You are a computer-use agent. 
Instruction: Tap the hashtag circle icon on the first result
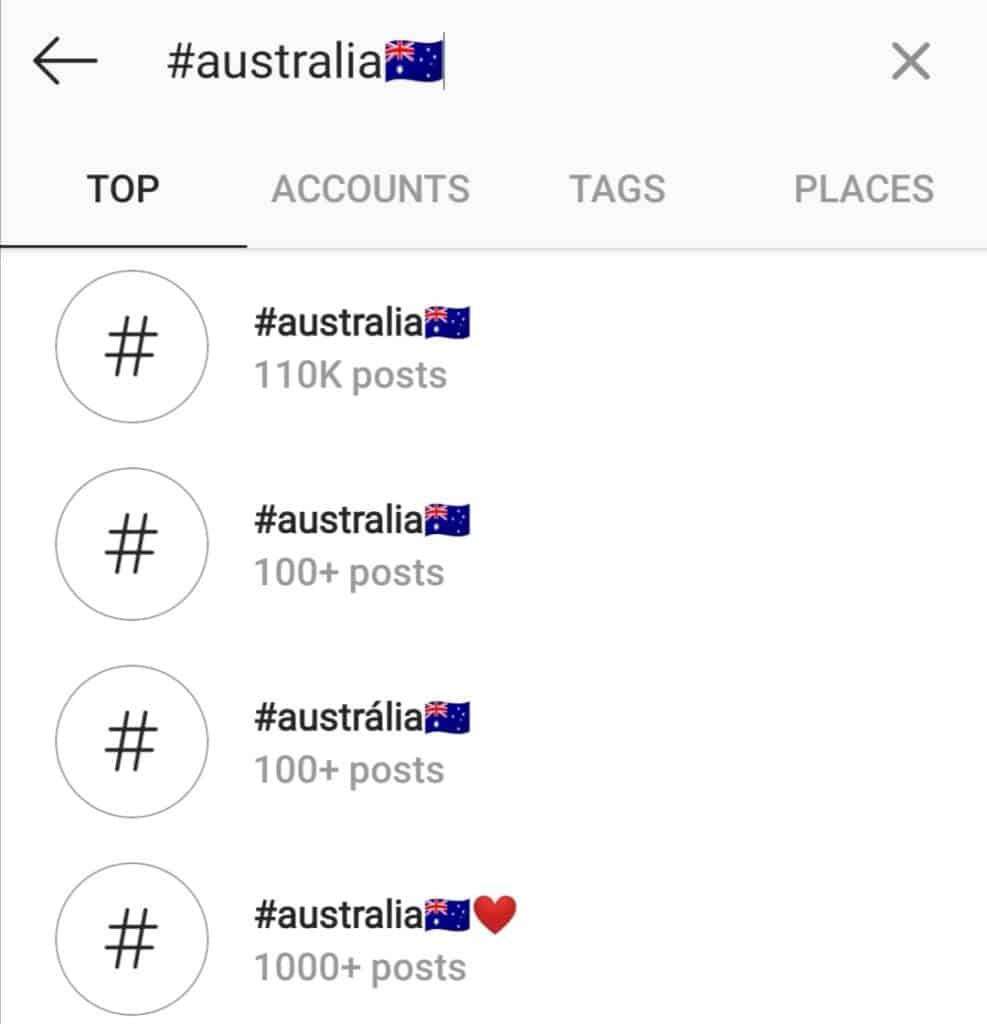[x=131, y=346]
